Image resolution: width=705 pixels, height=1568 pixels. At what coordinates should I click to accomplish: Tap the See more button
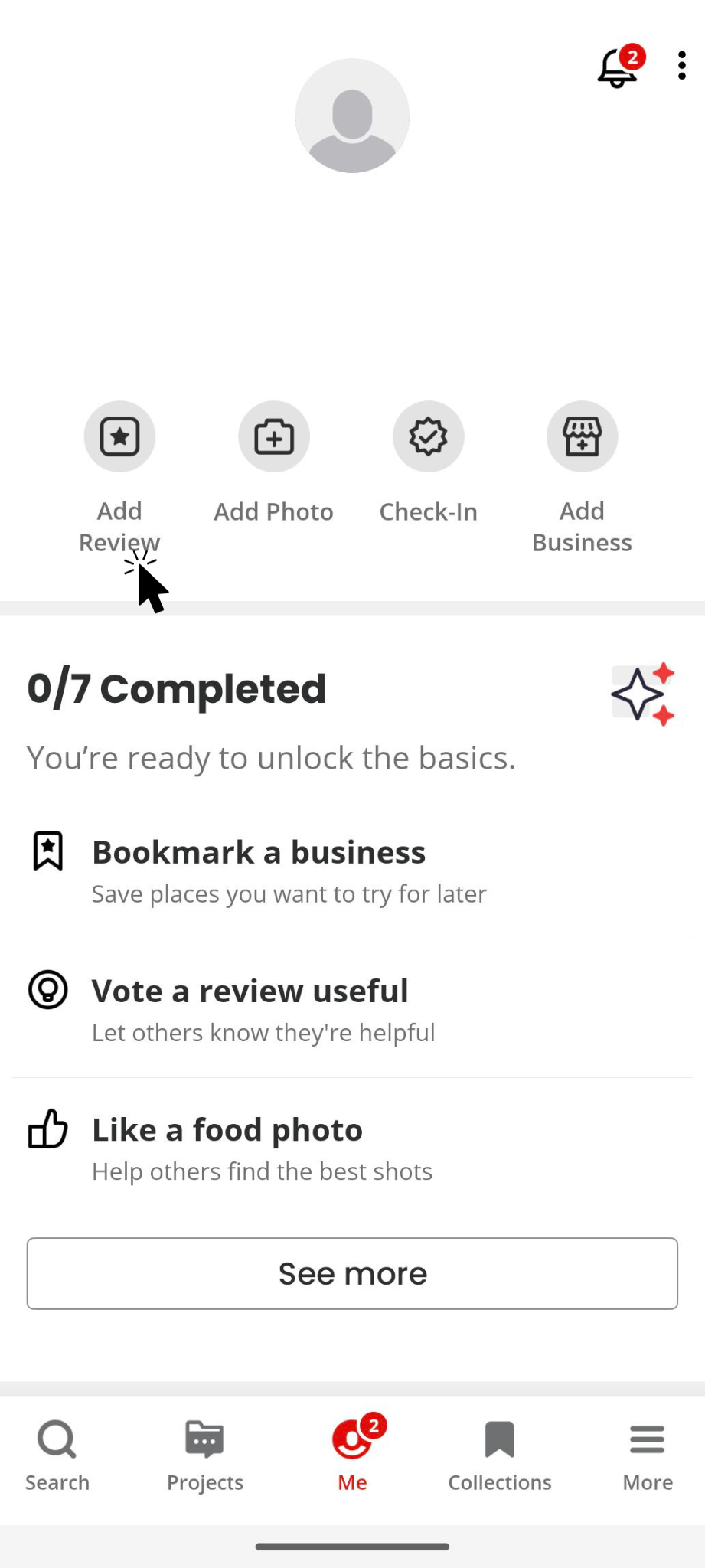(x=352, y=1273)
